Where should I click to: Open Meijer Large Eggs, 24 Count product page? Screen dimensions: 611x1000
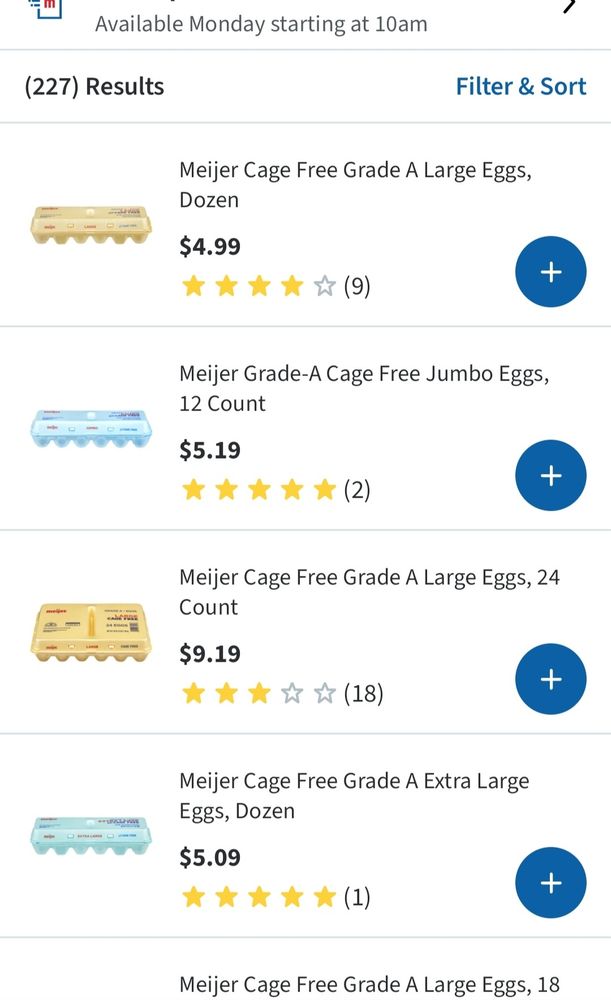368,592
